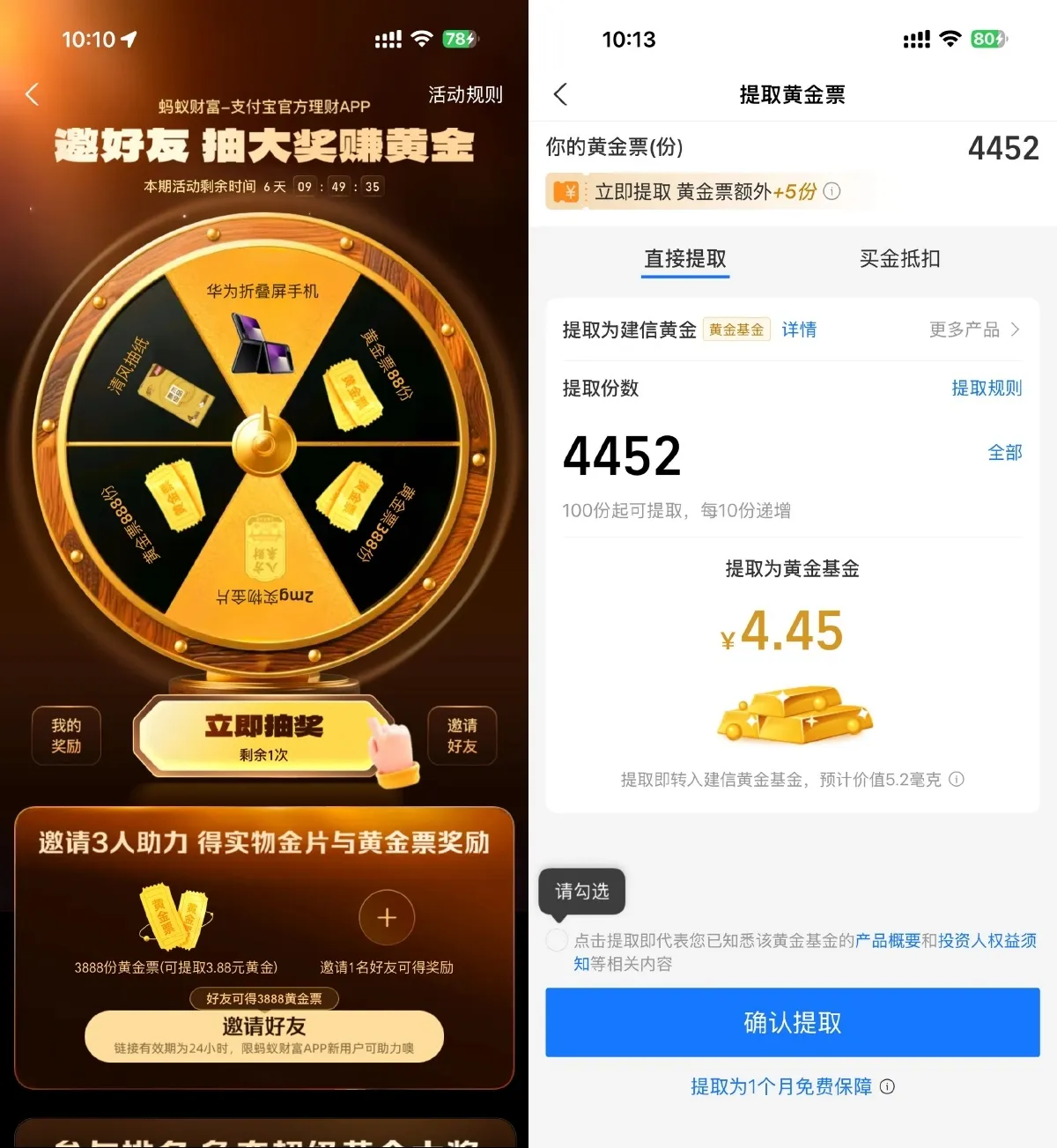This screenshot has height=1148, width=1057.
Task: Tap the info icon beside 提取为1个月免费保障
Action: click(889, 1087)
